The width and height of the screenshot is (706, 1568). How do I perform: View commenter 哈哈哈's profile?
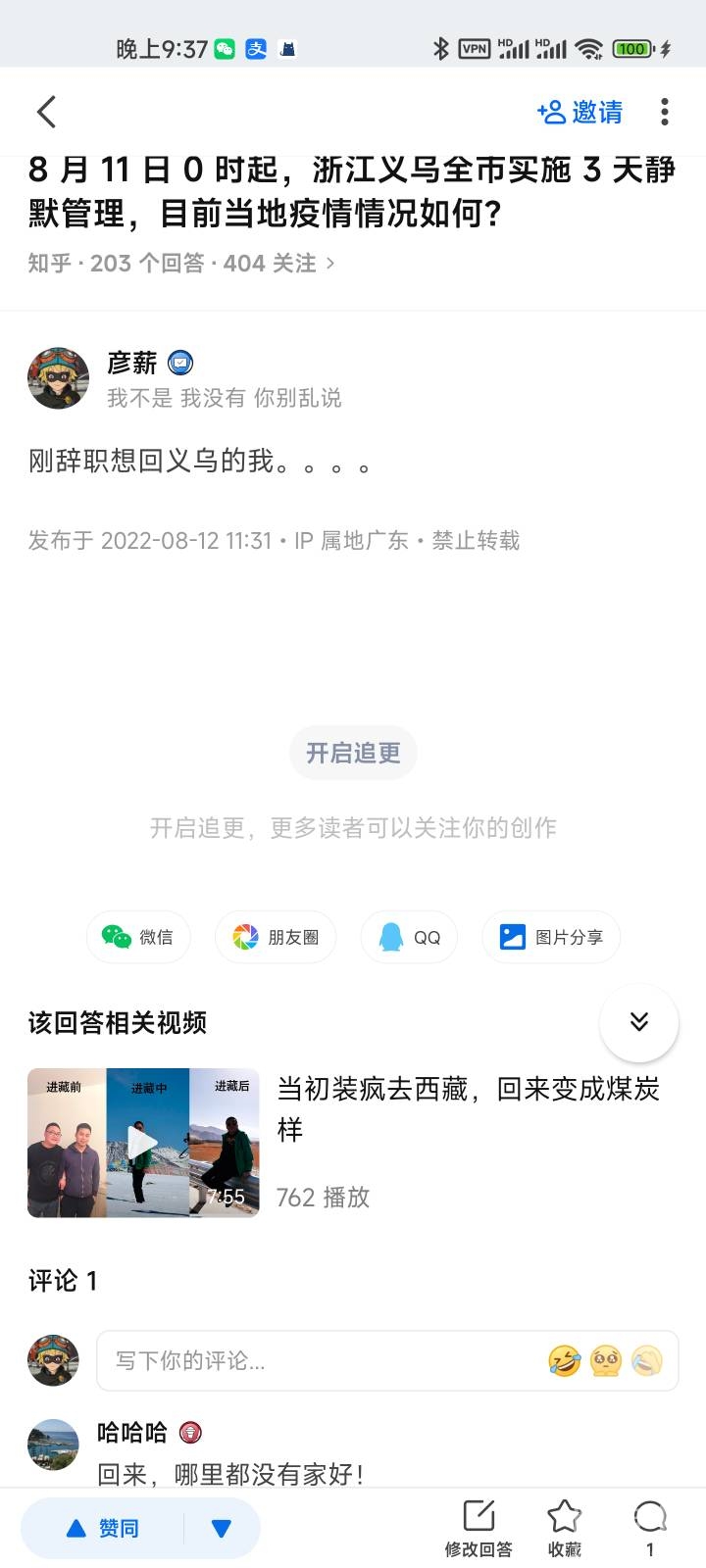[53, 1445]
